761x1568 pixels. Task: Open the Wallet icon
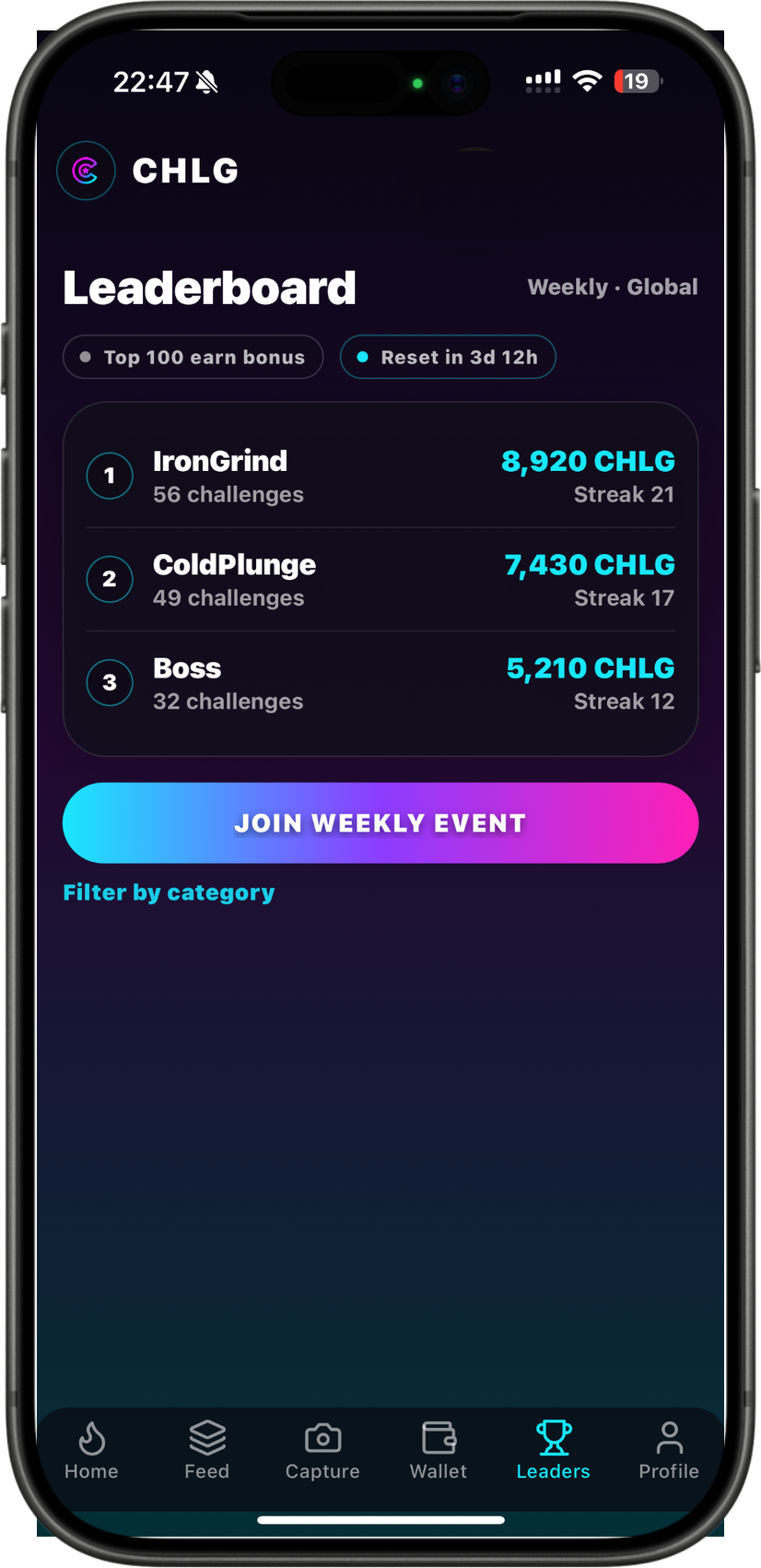tap(438, 1436)
